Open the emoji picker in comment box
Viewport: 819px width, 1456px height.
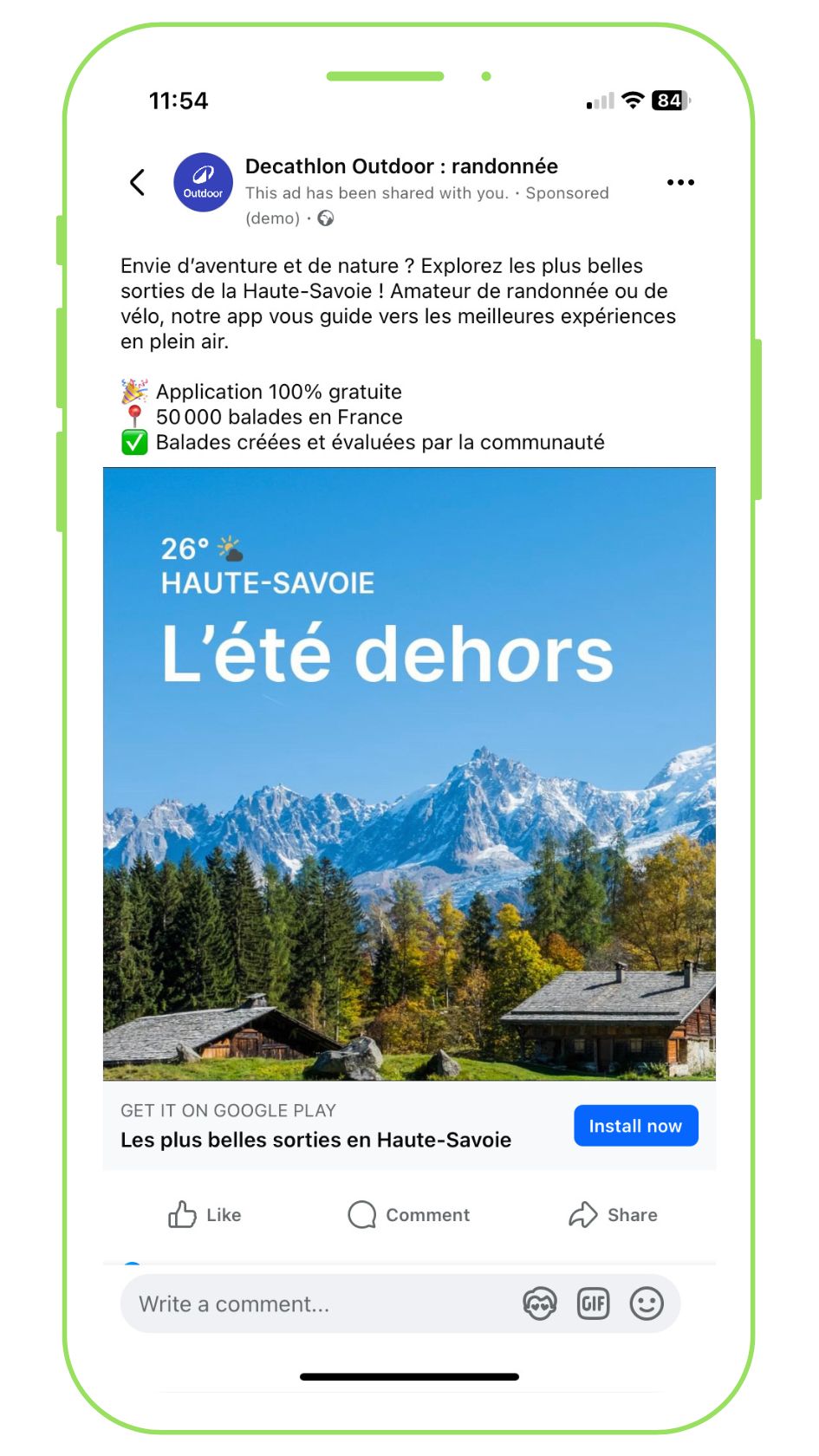point(647,1303)
